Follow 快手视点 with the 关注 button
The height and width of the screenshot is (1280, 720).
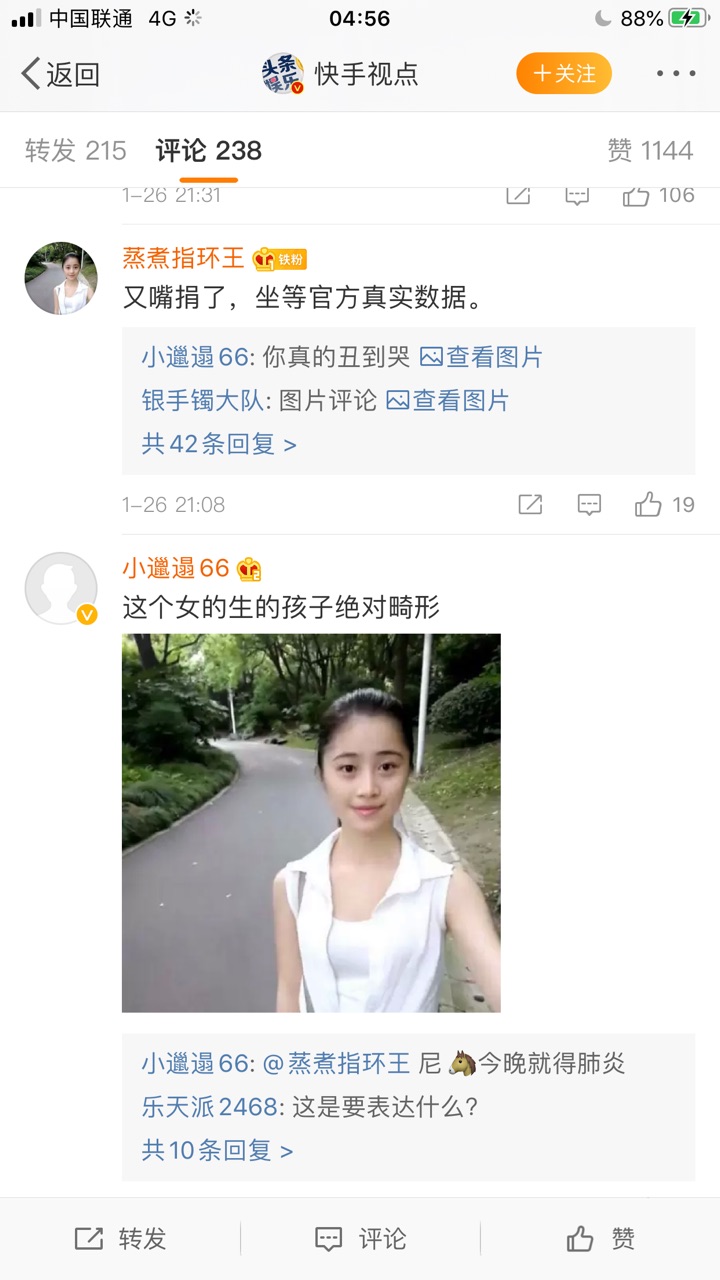click(x=564, y=74)
